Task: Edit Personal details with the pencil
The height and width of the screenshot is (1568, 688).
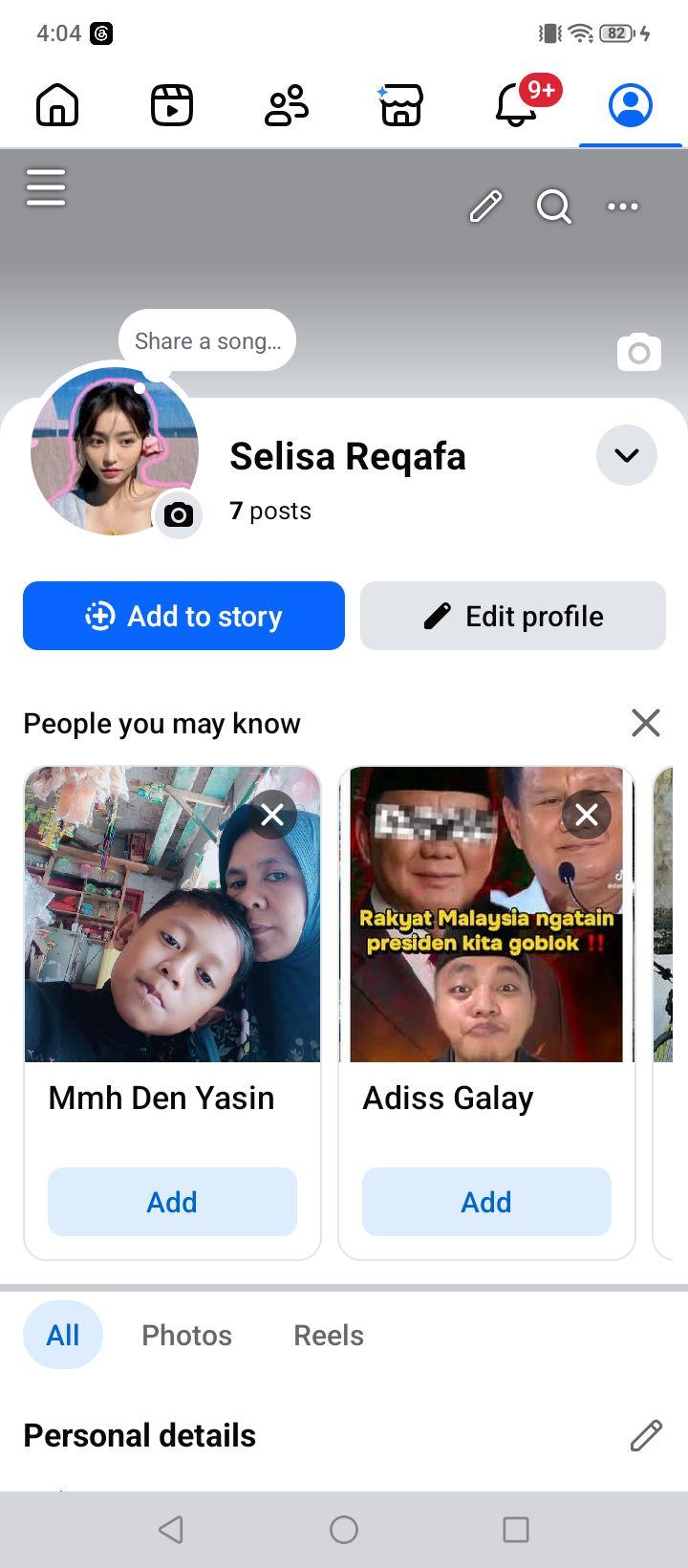Action: click(646, 1435)
